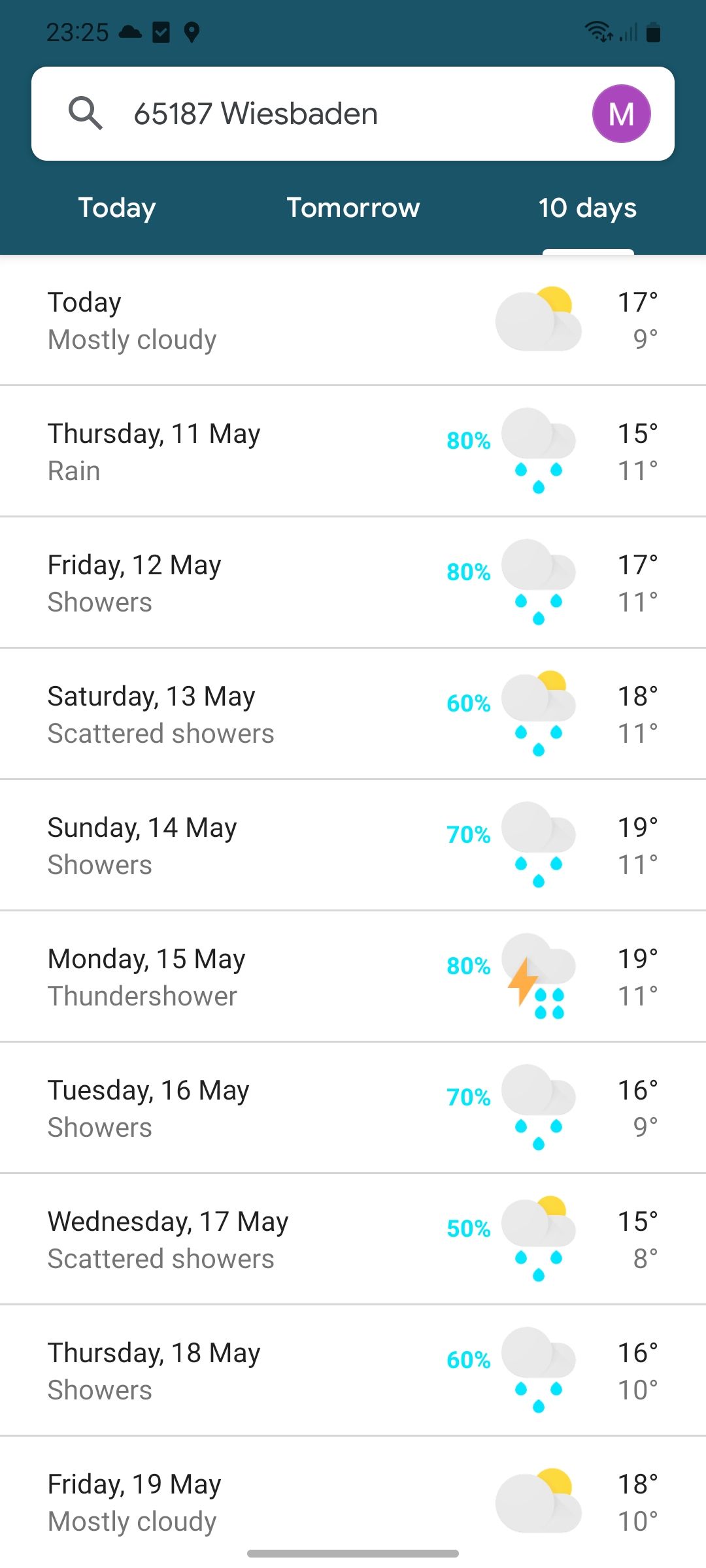
Task: Open Friday, 19 May forecast row
Action: pyautogui.click(x=353, y=1501)
